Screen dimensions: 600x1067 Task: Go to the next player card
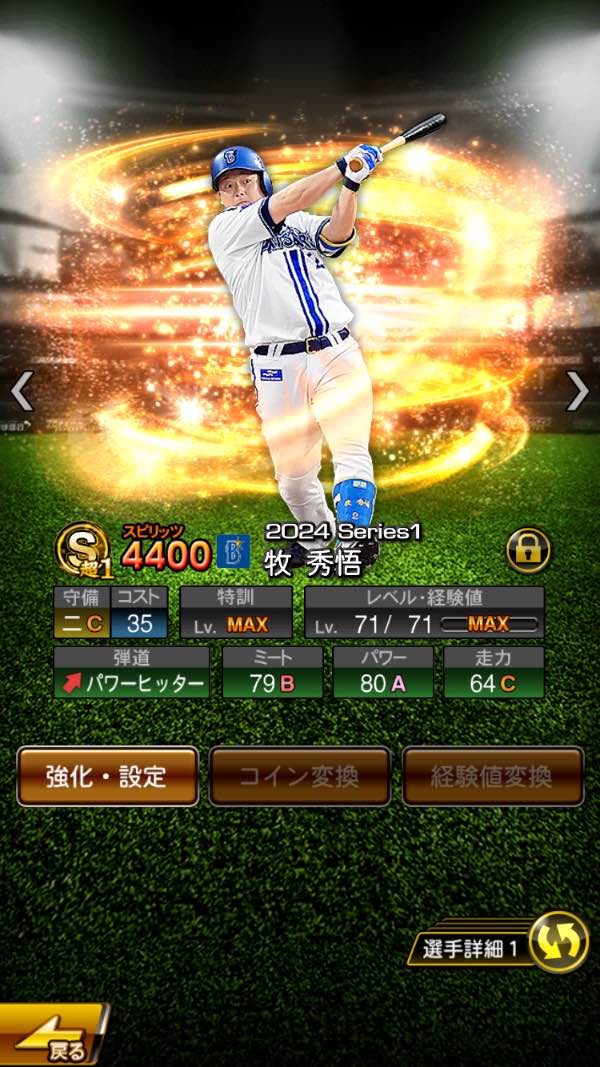click(578, 391)
